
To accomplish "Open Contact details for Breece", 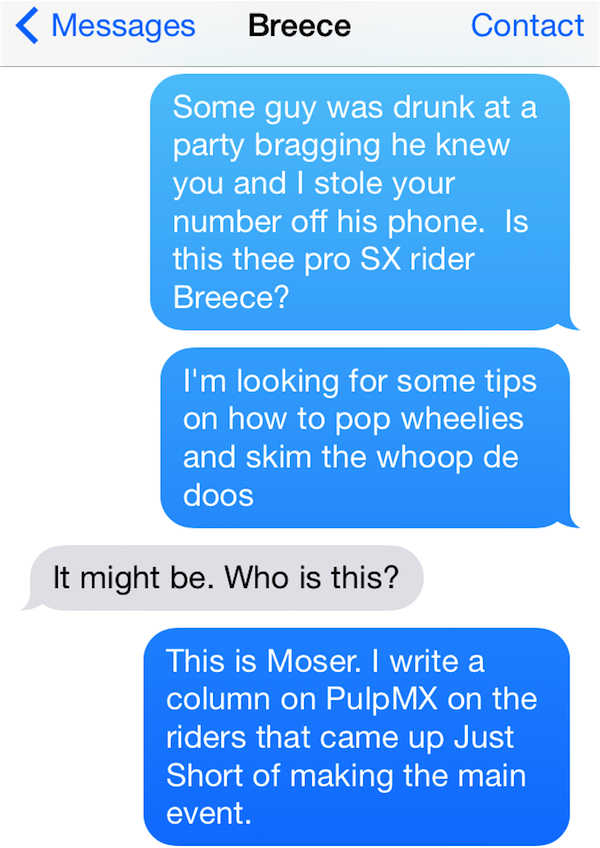I will coord(527,26).
